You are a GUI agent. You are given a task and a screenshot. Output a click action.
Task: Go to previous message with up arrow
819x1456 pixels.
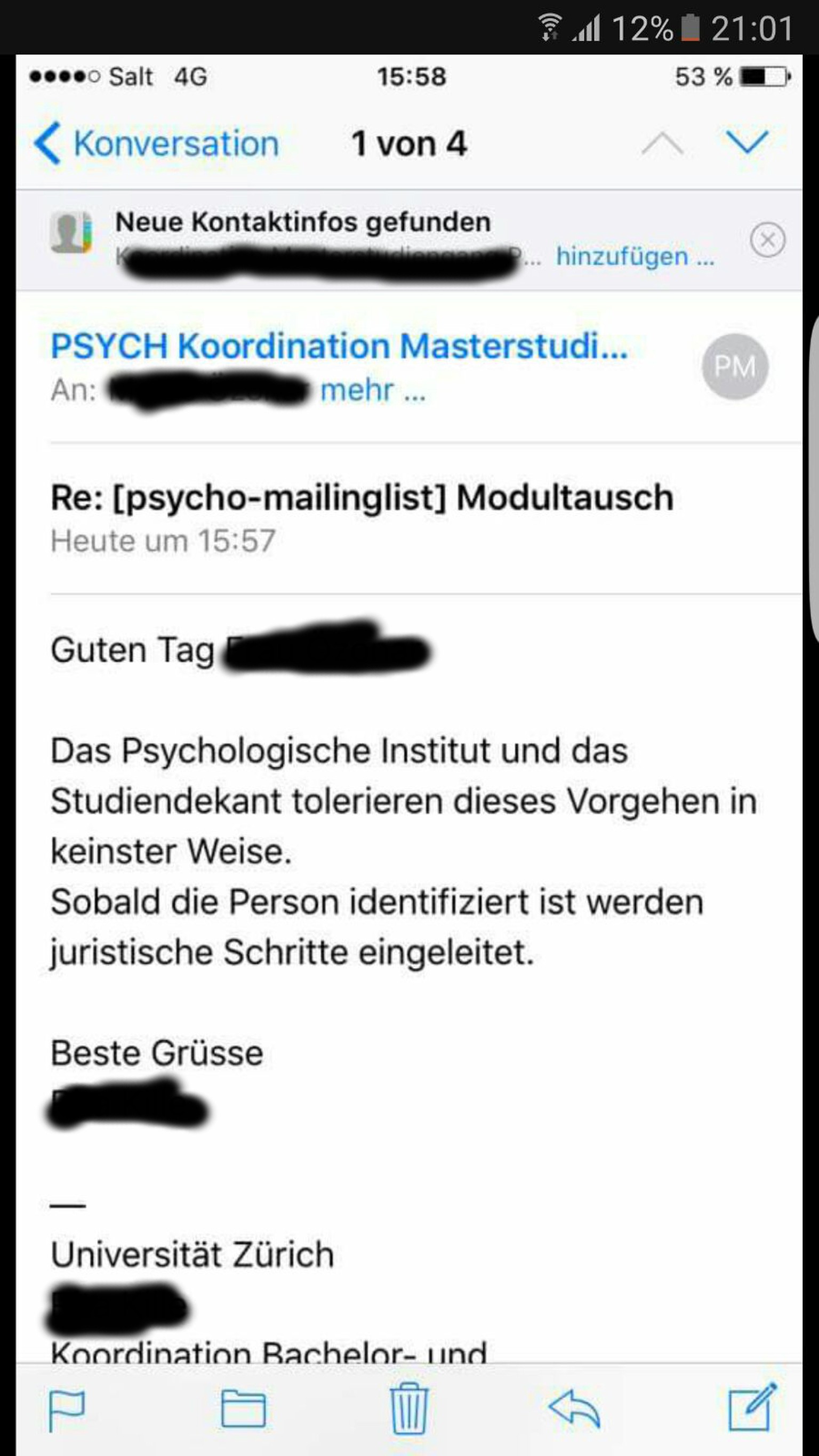click(x=662, y=143)
